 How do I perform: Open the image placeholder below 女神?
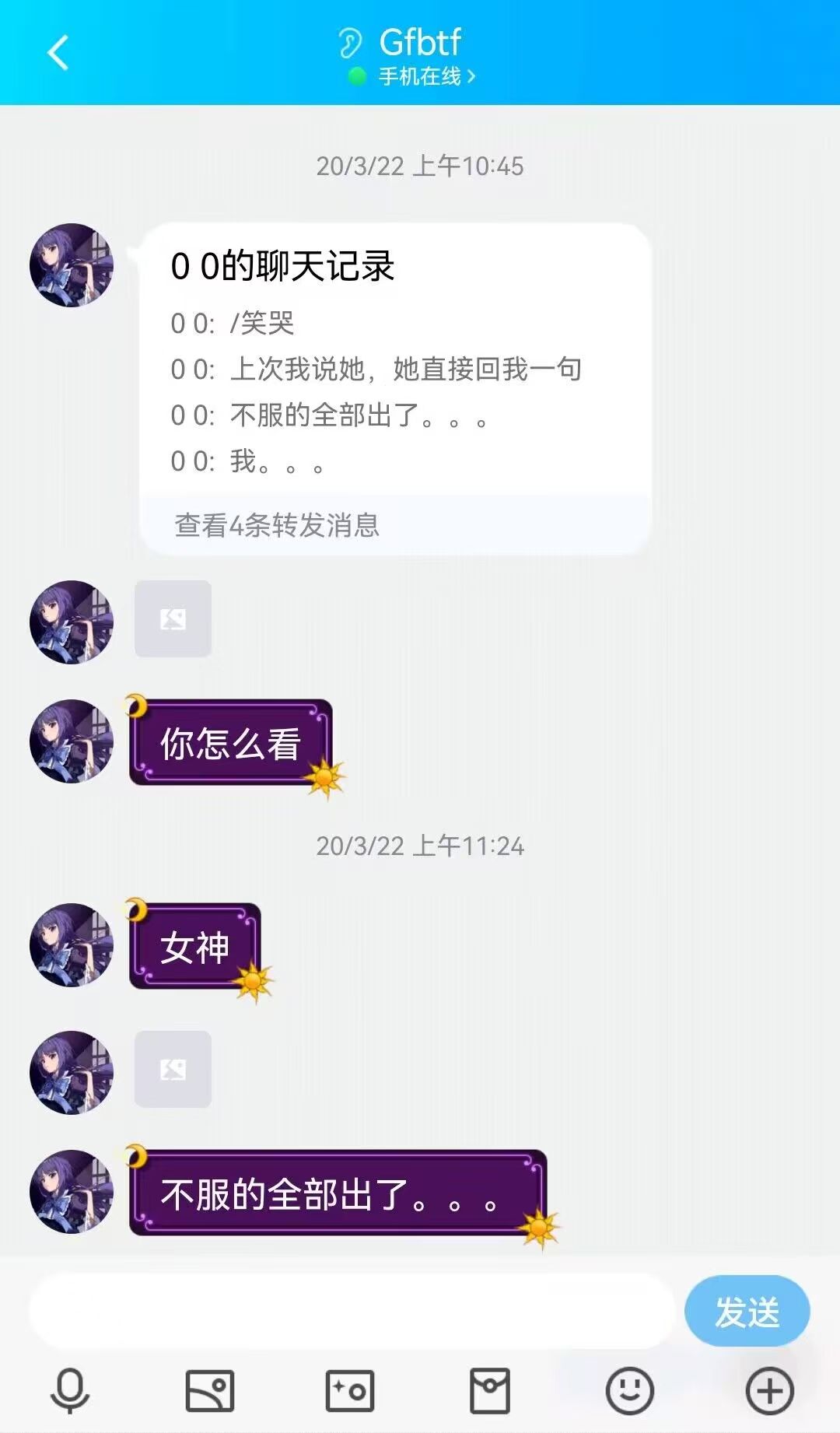tap(173, 1070)
